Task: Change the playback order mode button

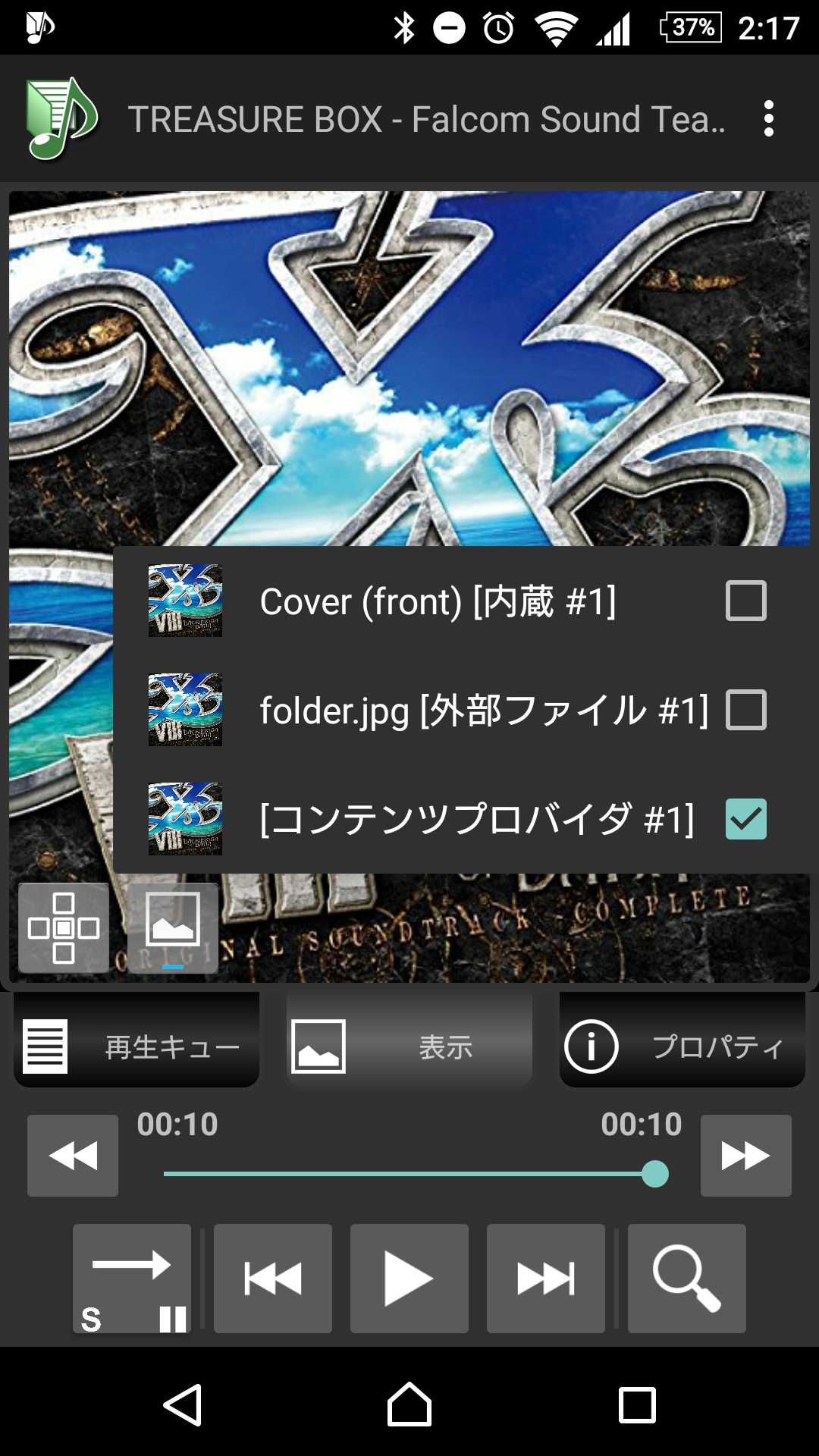Action: [132, 1279]
